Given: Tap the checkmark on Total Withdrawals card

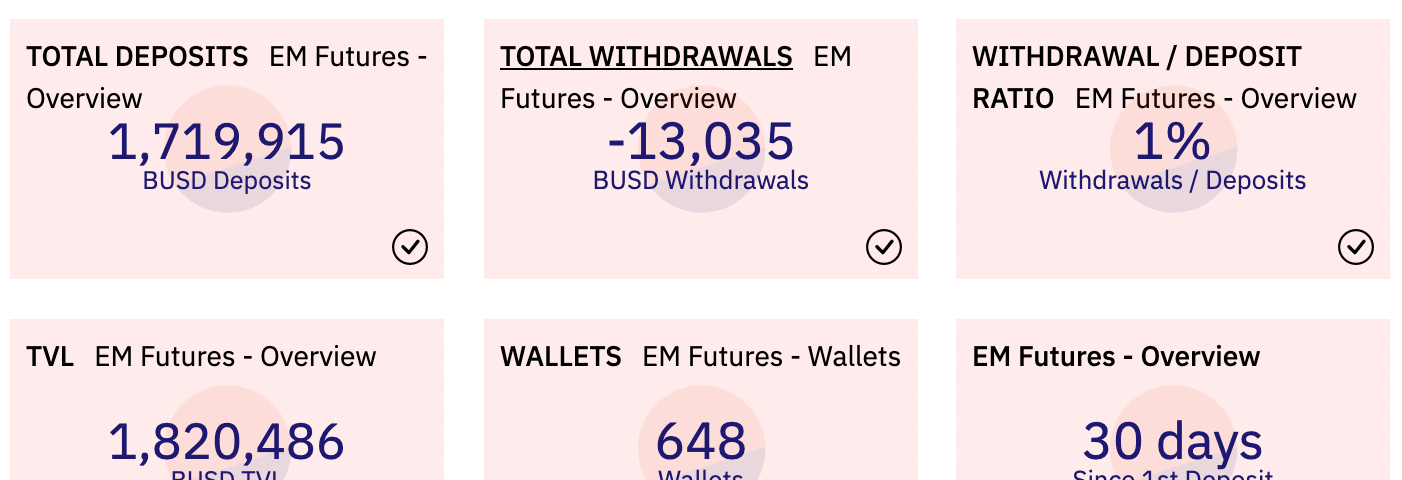Looking at the screenshot, I should point(884,246).
